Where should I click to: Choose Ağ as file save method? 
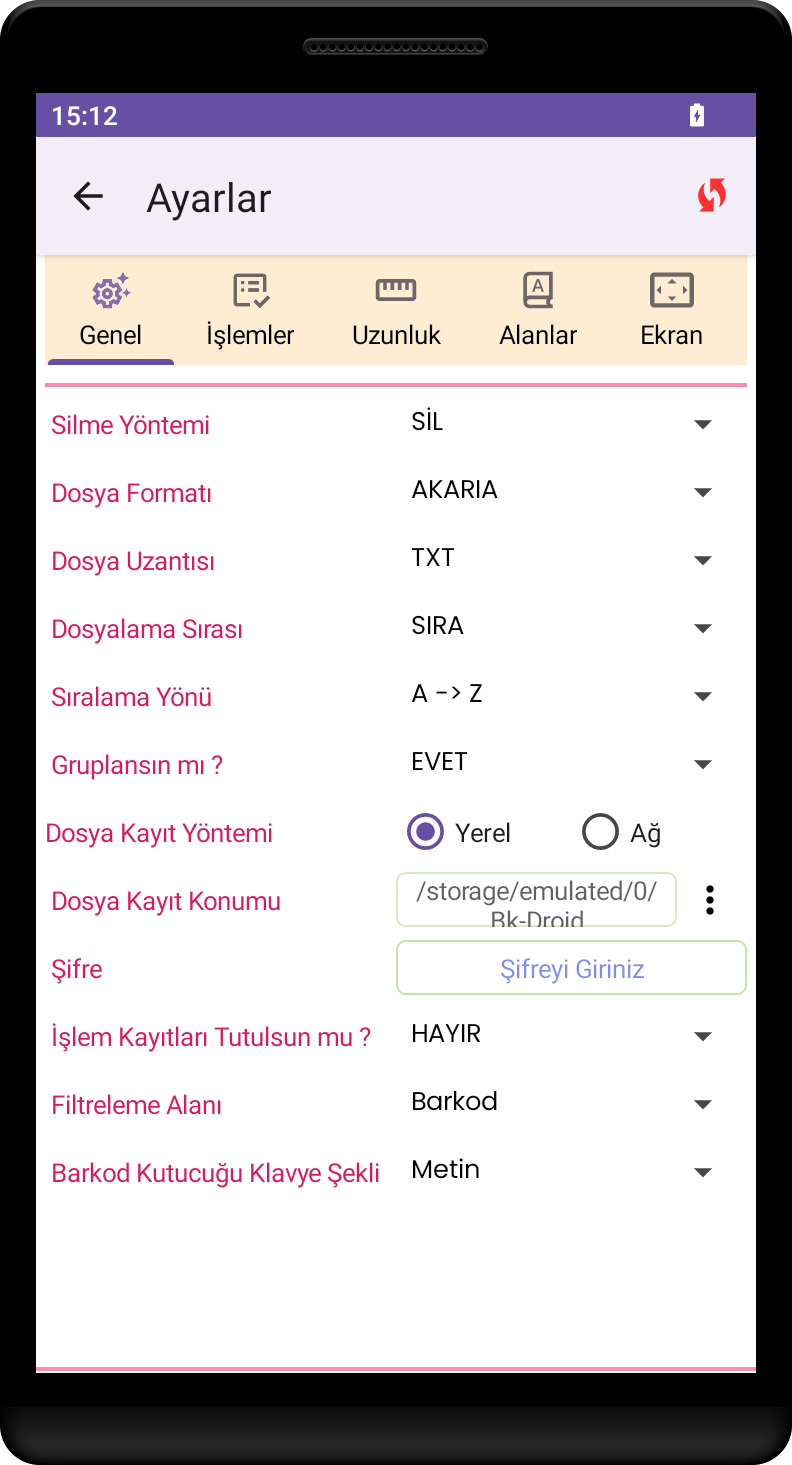[x=600, y=832]
